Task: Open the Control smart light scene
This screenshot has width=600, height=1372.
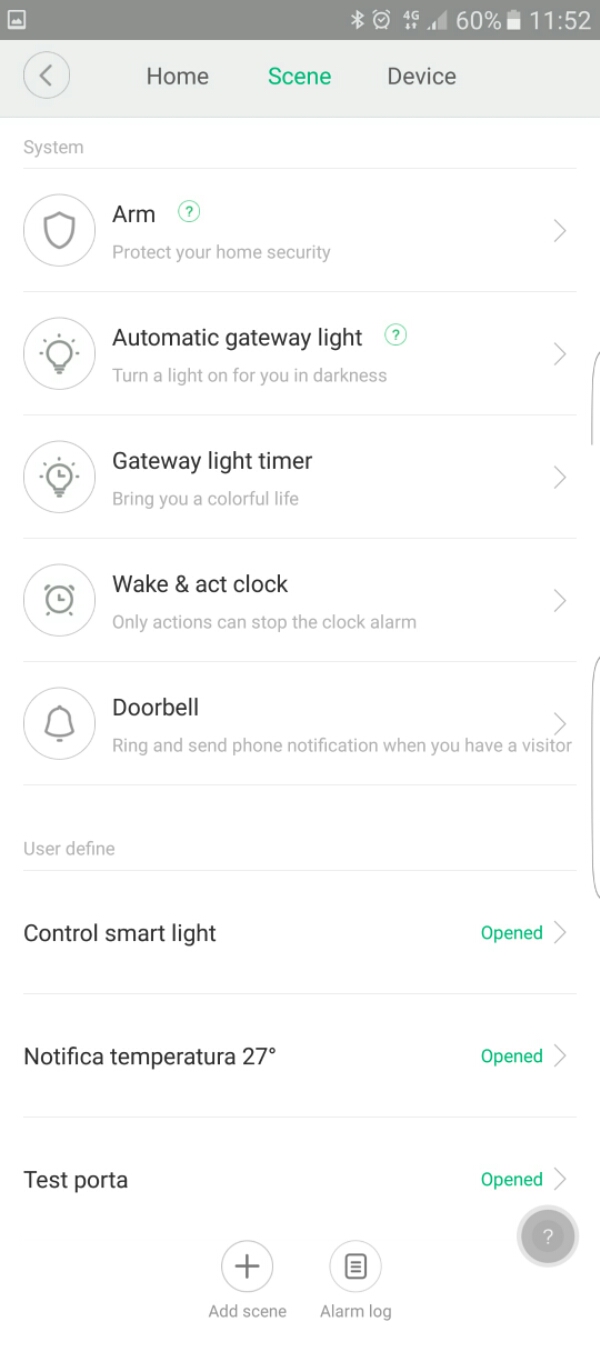Action: point(298,932)
